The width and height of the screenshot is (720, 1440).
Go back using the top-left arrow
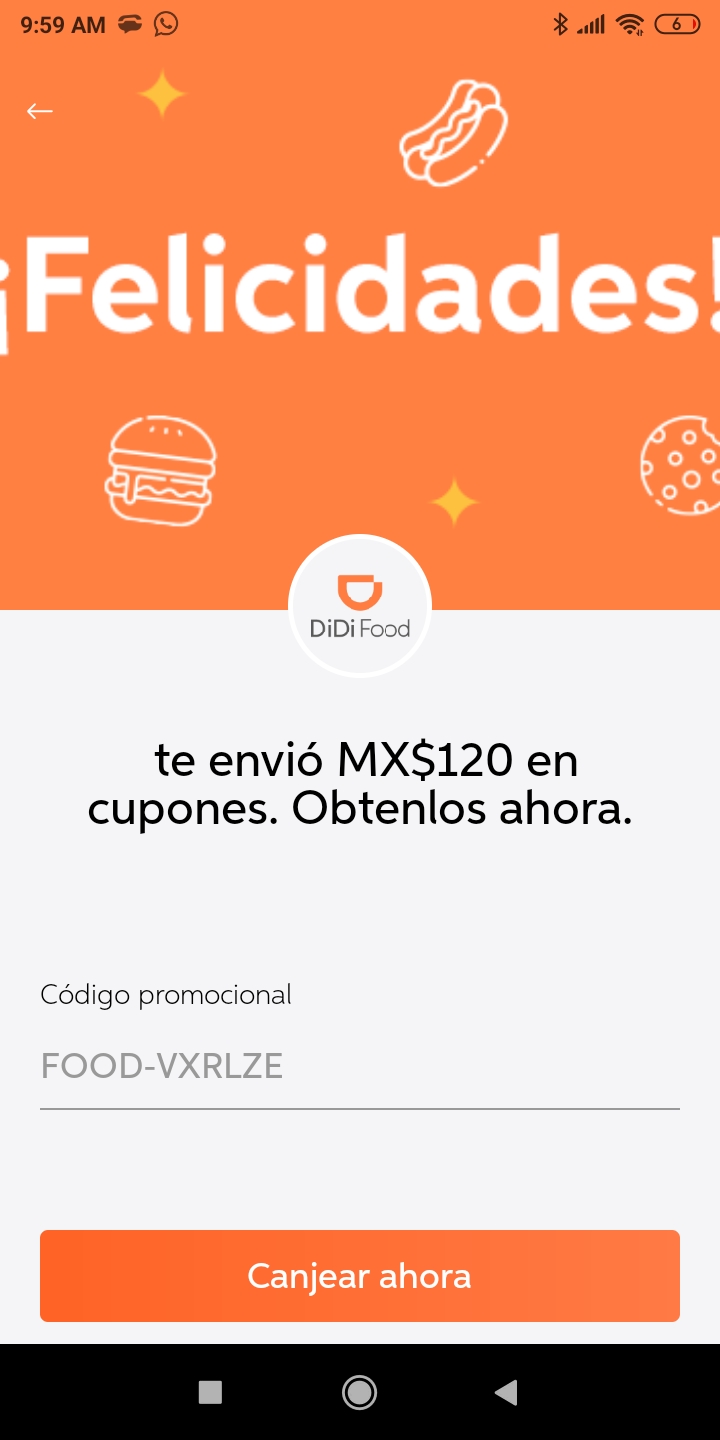(40, 111)
